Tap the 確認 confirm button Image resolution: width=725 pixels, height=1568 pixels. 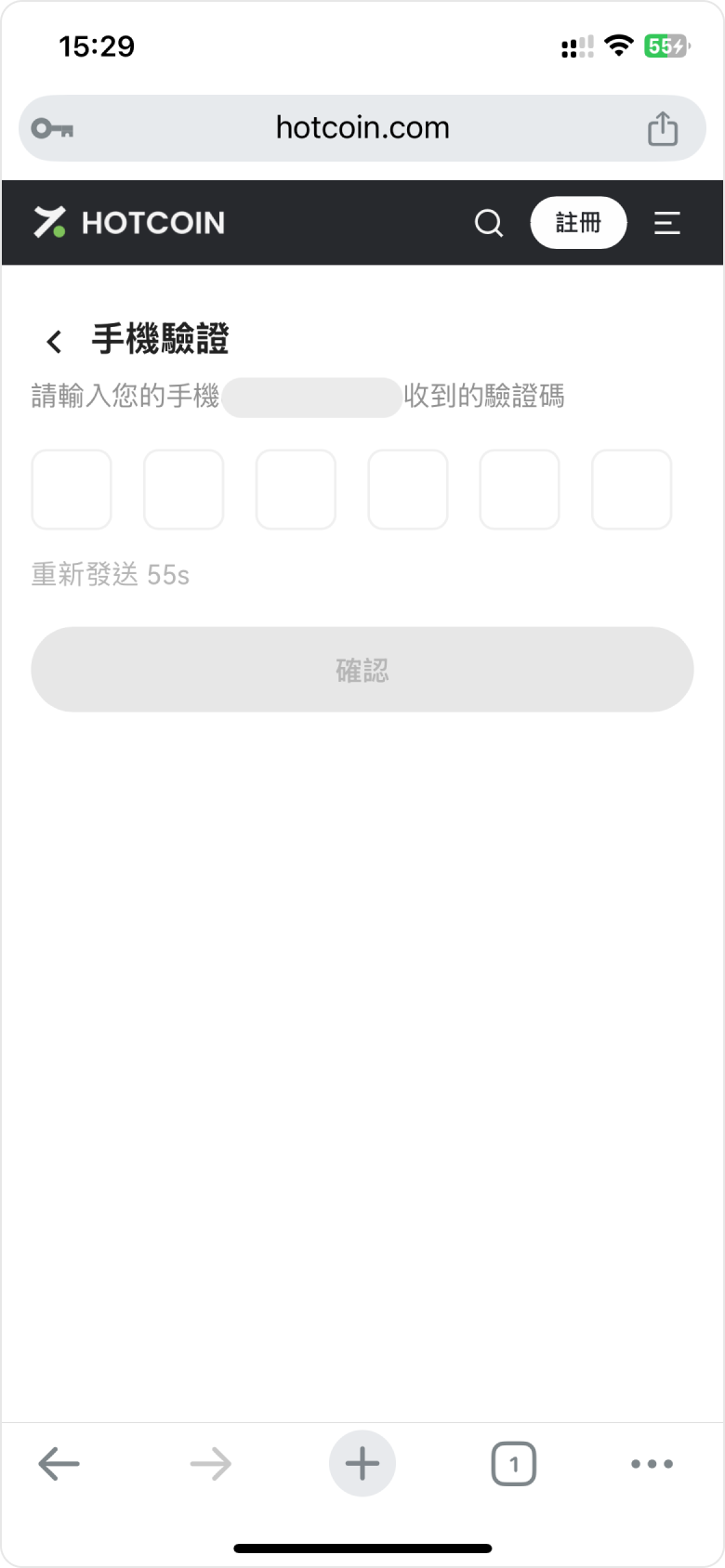pos(362,670)
